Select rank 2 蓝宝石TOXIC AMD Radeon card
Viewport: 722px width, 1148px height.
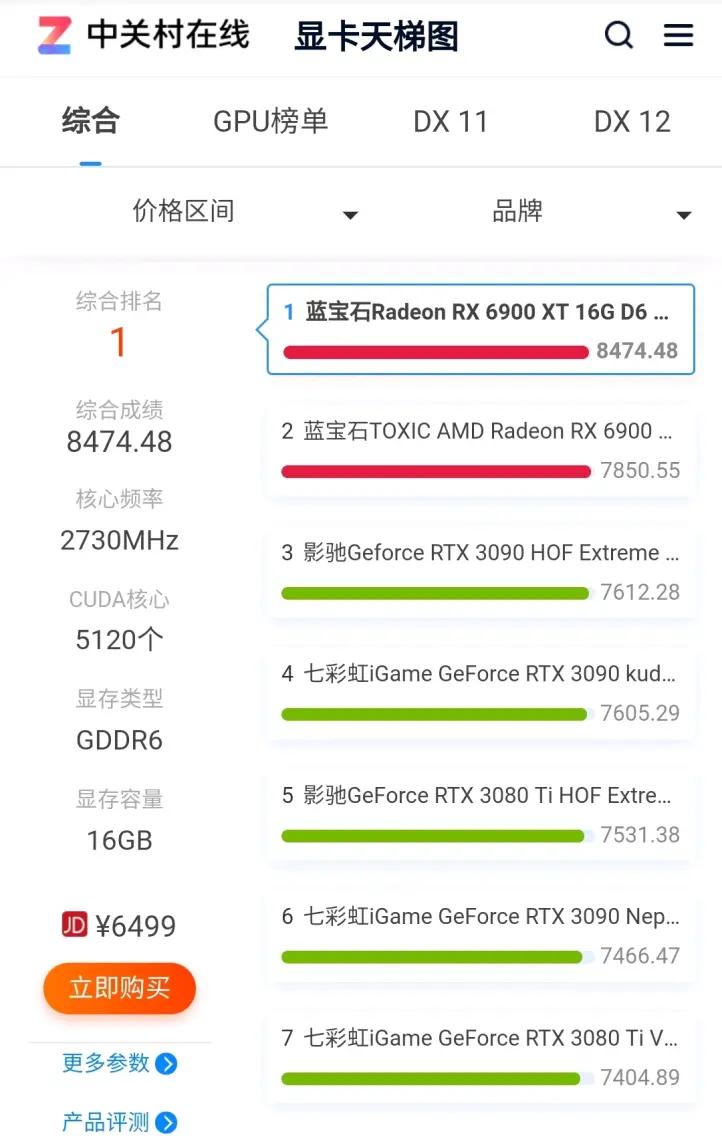(x=480, y=450)
